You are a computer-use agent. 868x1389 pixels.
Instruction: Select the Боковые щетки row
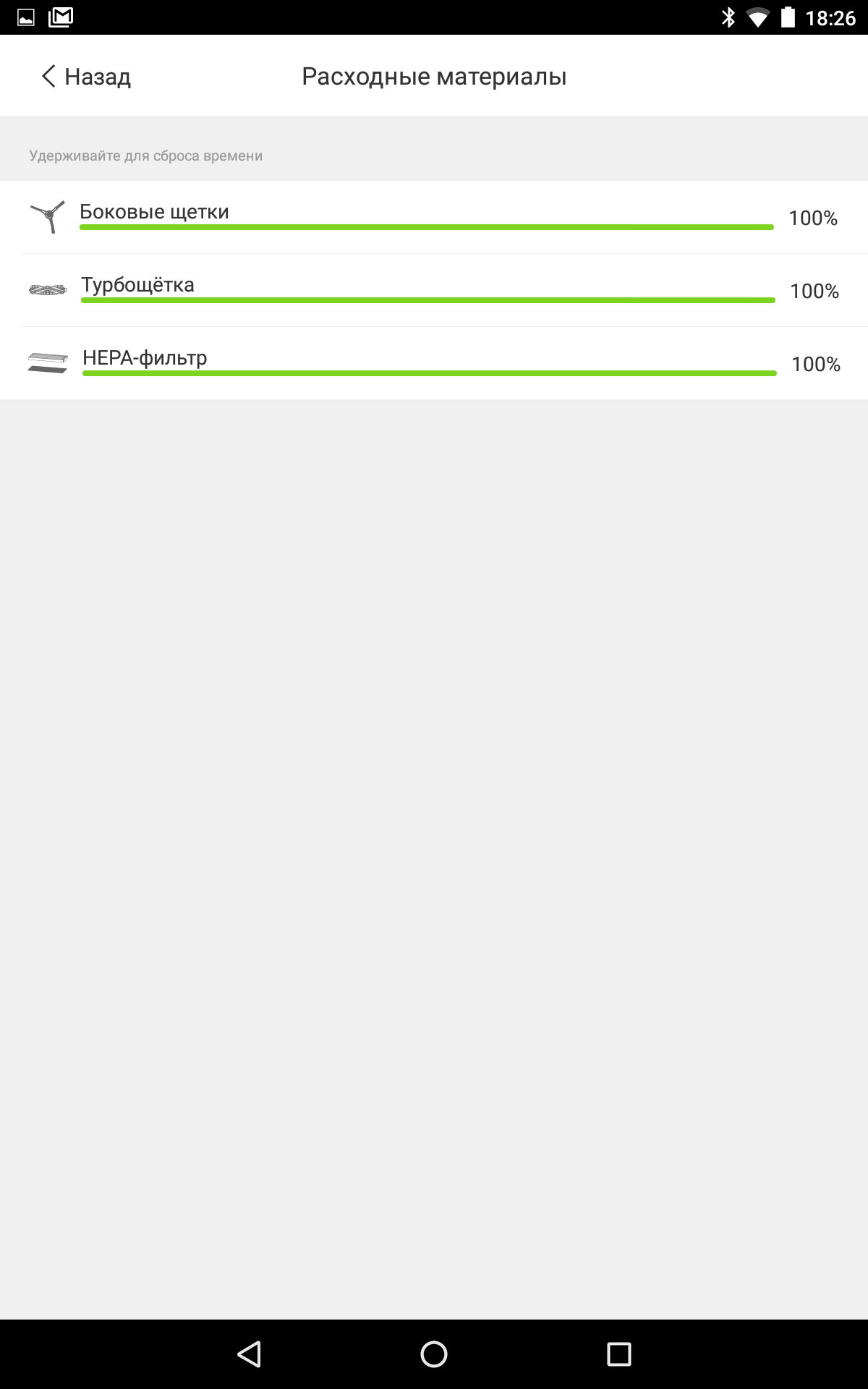coord(434,217)
